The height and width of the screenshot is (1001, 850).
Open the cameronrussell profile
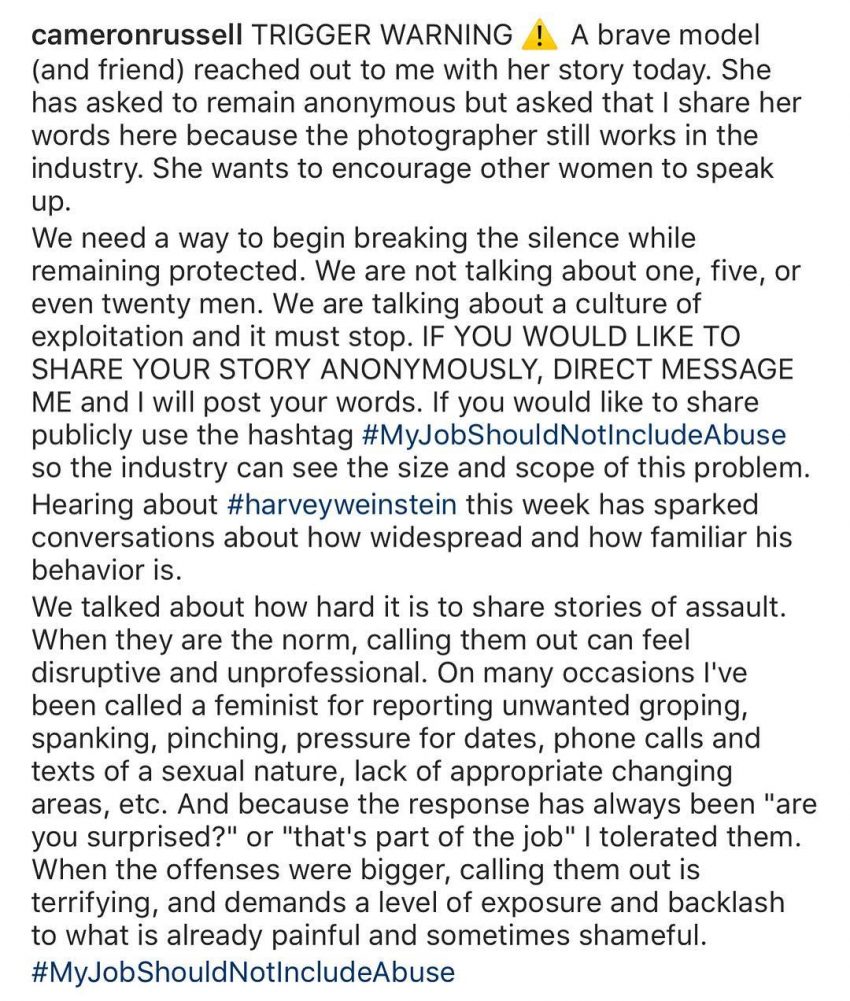[135, 36]
